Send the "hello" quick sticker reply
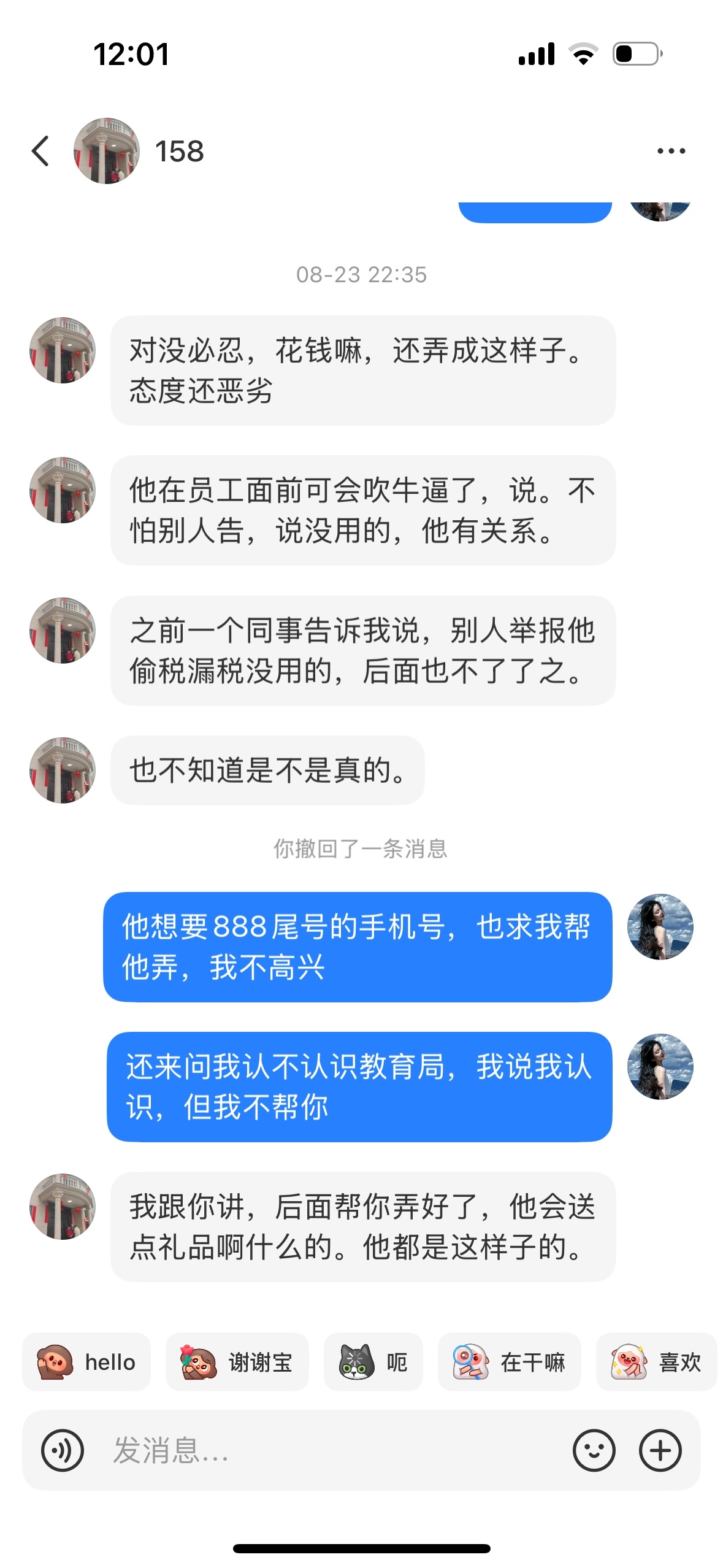This screenshot has width=723, height=1568. [86, 1362]
